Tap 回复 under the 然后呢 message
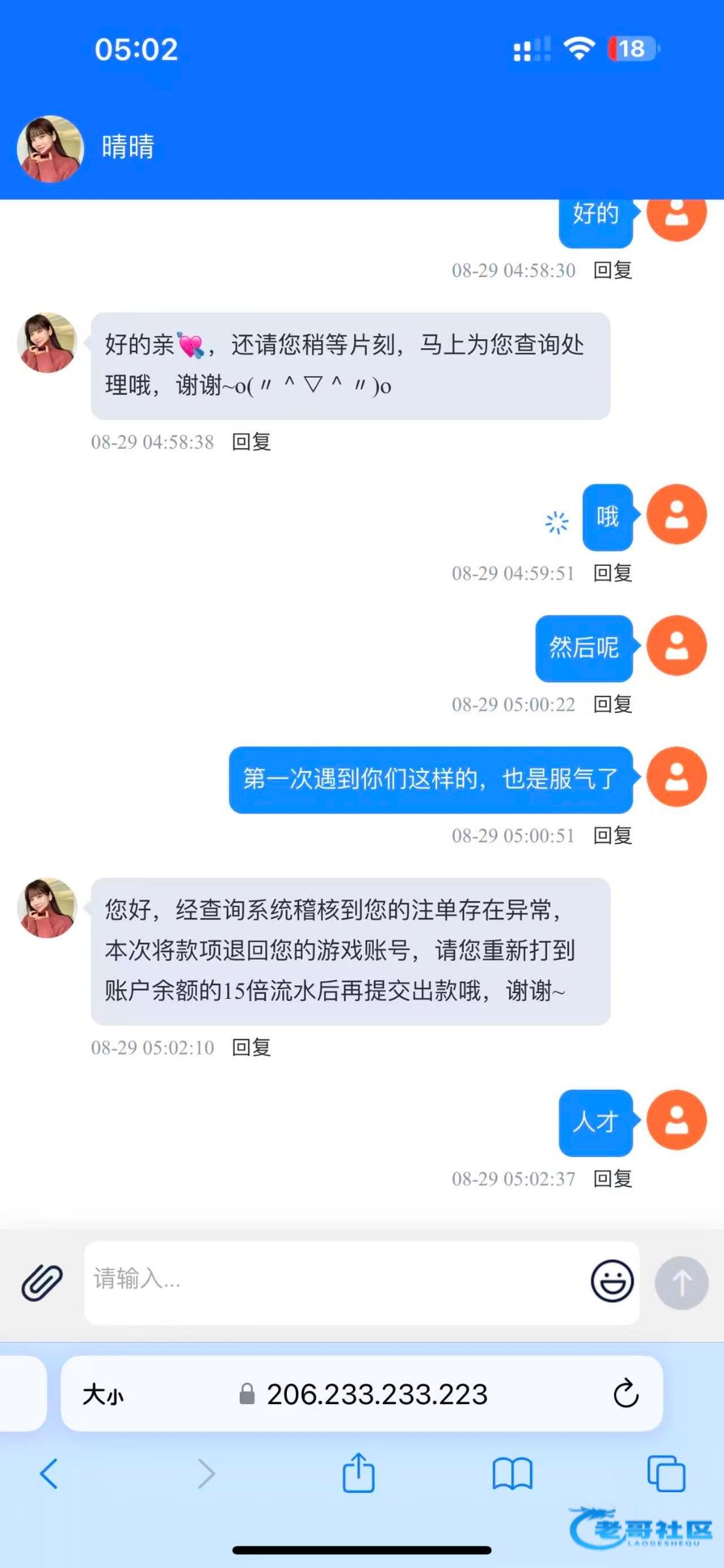Viewport: 724px width, 1568px height. [612, 704]
